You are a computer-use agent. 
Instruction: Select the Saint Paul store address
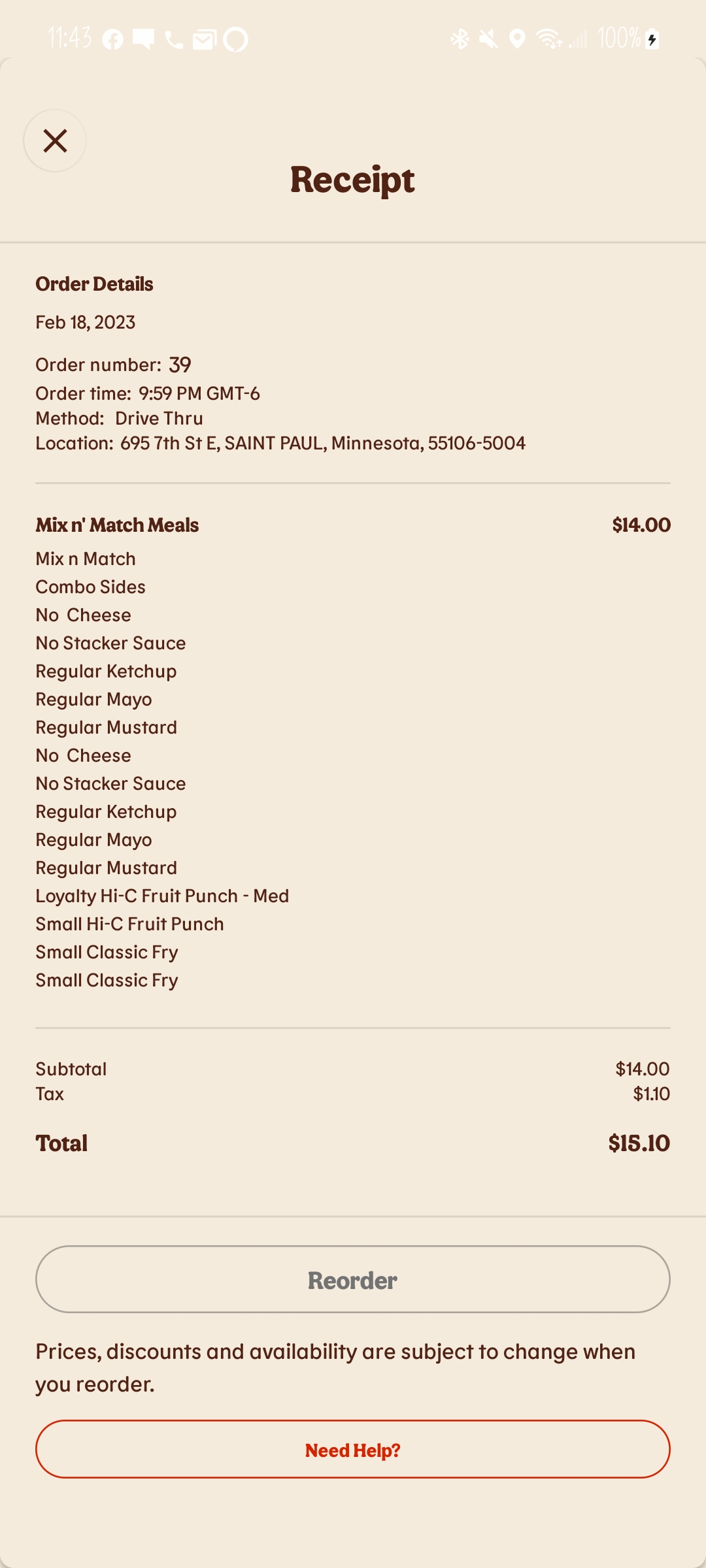[x=323, y=442]
